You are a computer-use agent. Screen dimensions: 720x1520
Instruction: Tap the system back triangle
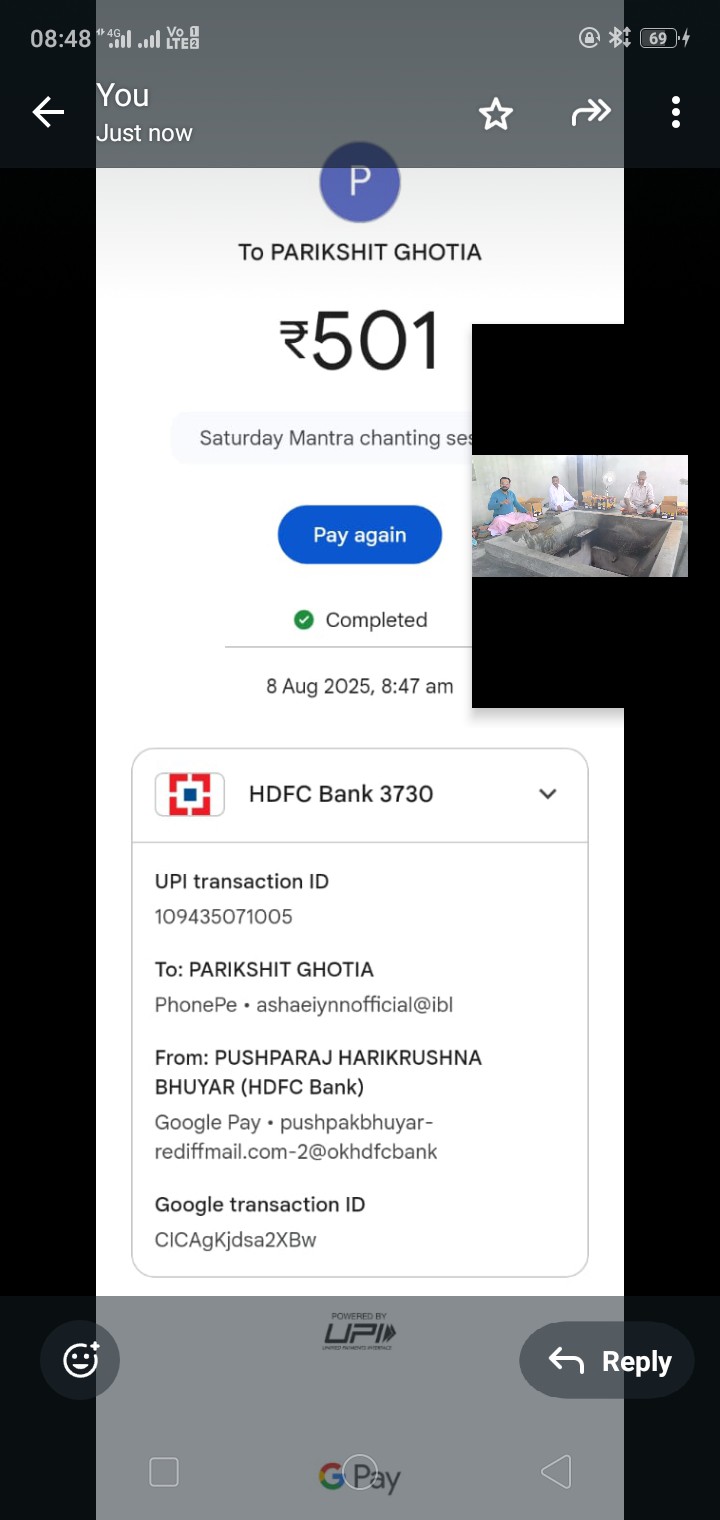point(555,1472)
